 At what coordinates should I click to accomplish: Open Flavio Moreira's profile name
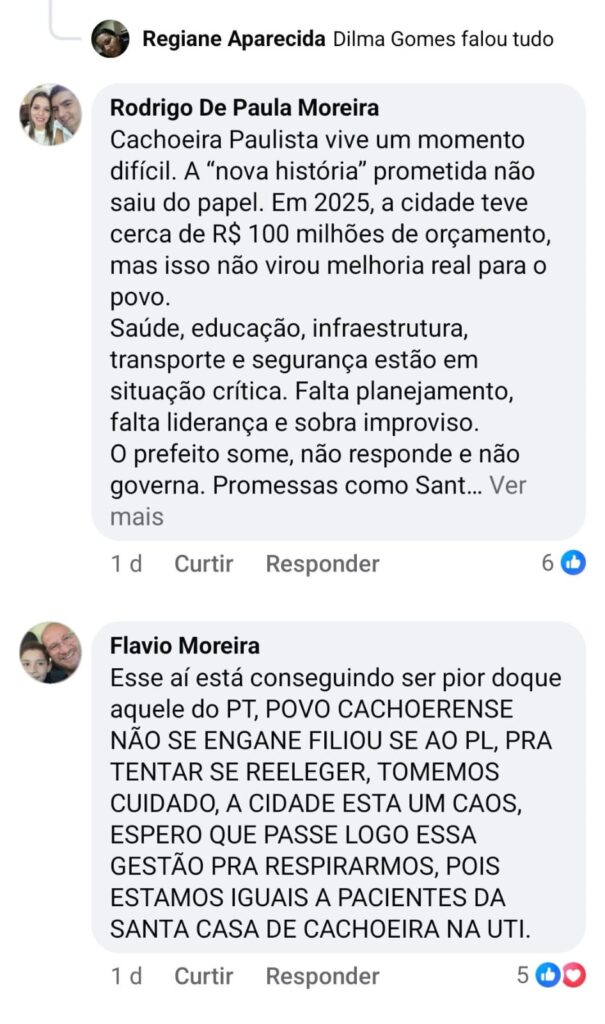point(184,645)
